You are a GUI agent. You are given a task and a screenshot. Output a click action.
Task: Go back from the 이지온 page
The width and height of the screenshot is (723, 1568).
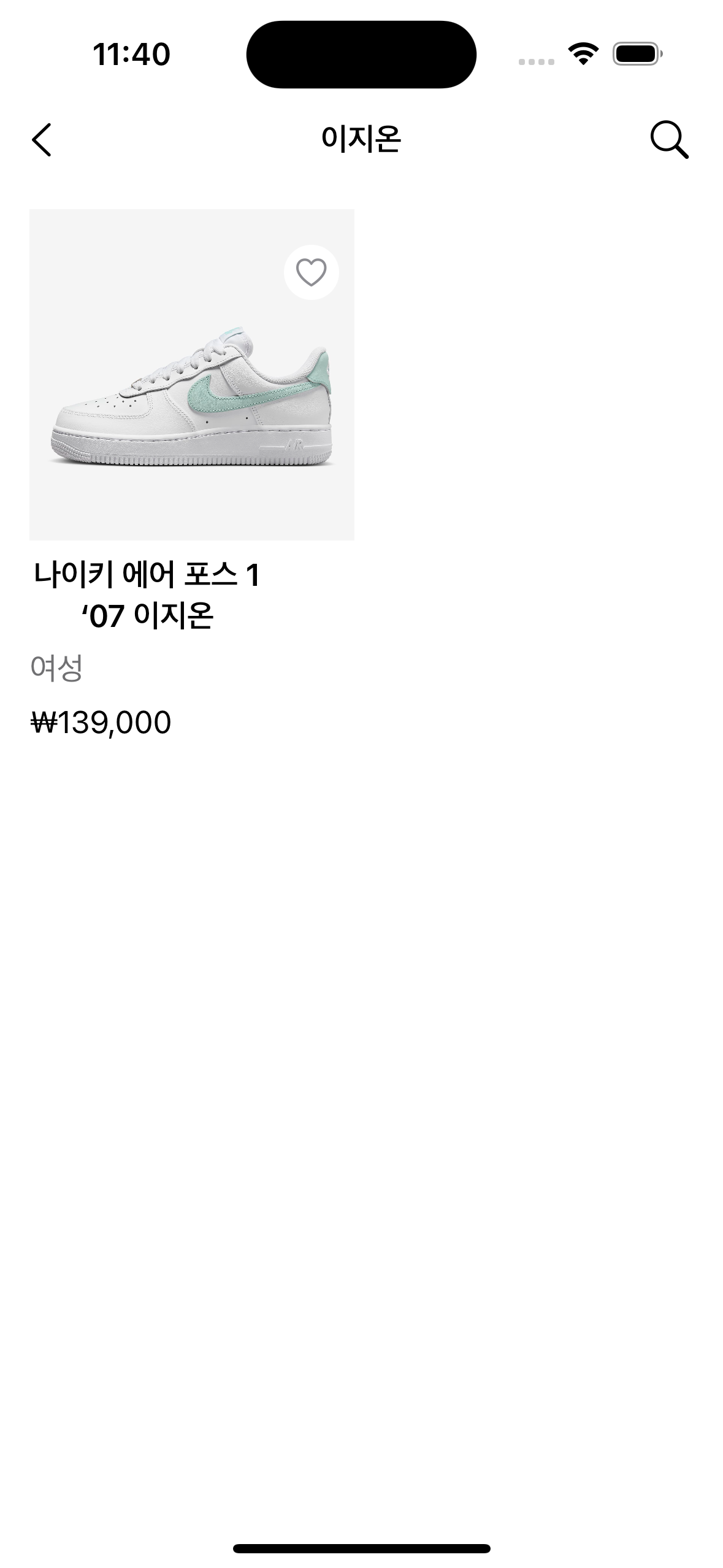tap(42, 140)
